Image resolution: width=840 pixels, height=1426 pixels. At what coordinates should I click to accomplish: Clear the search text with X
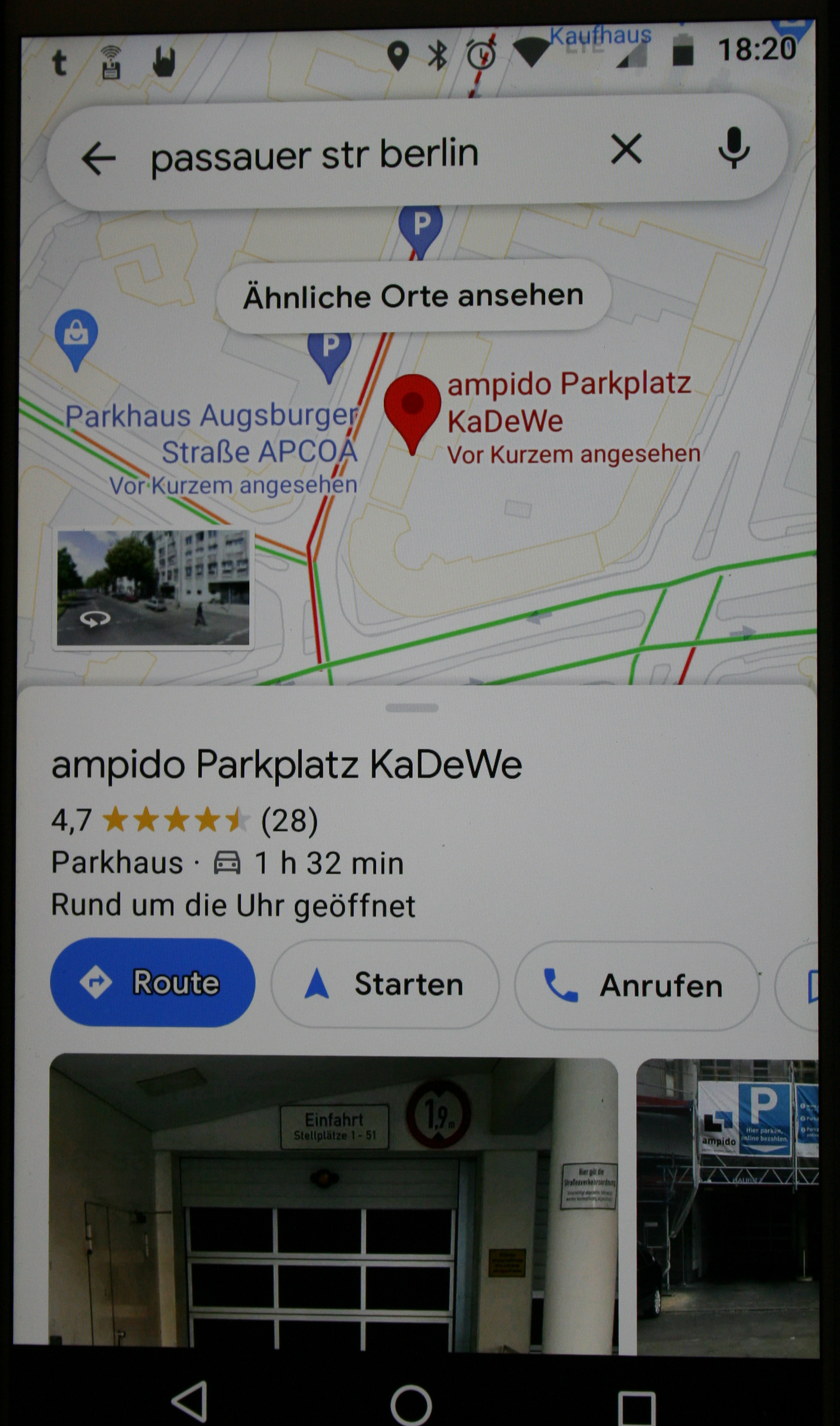pos(627,150)
